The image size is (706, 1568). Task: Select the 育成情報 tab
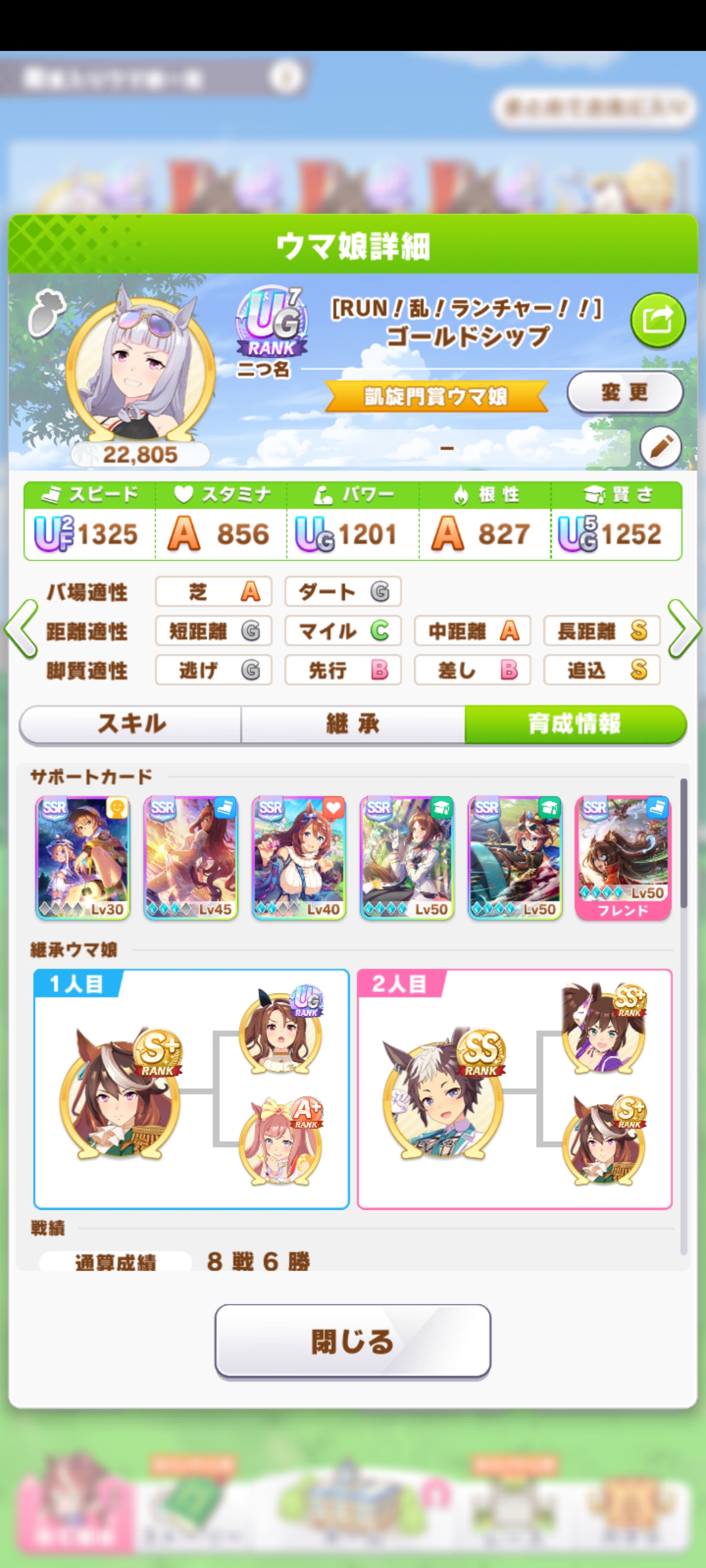575,724
